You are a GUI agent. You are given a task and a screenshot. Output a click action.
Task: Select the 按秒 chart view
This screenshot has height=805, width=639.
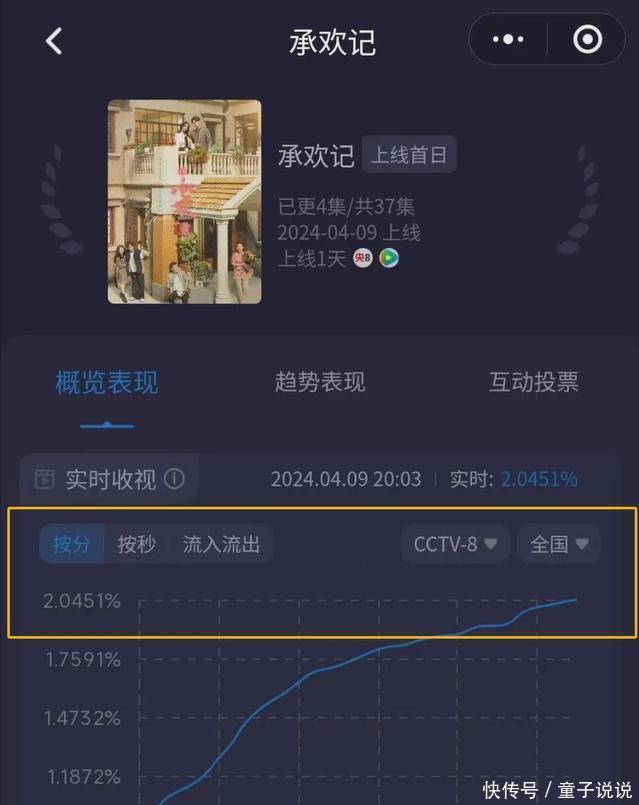pyautogui.click(x=136, y=544)
